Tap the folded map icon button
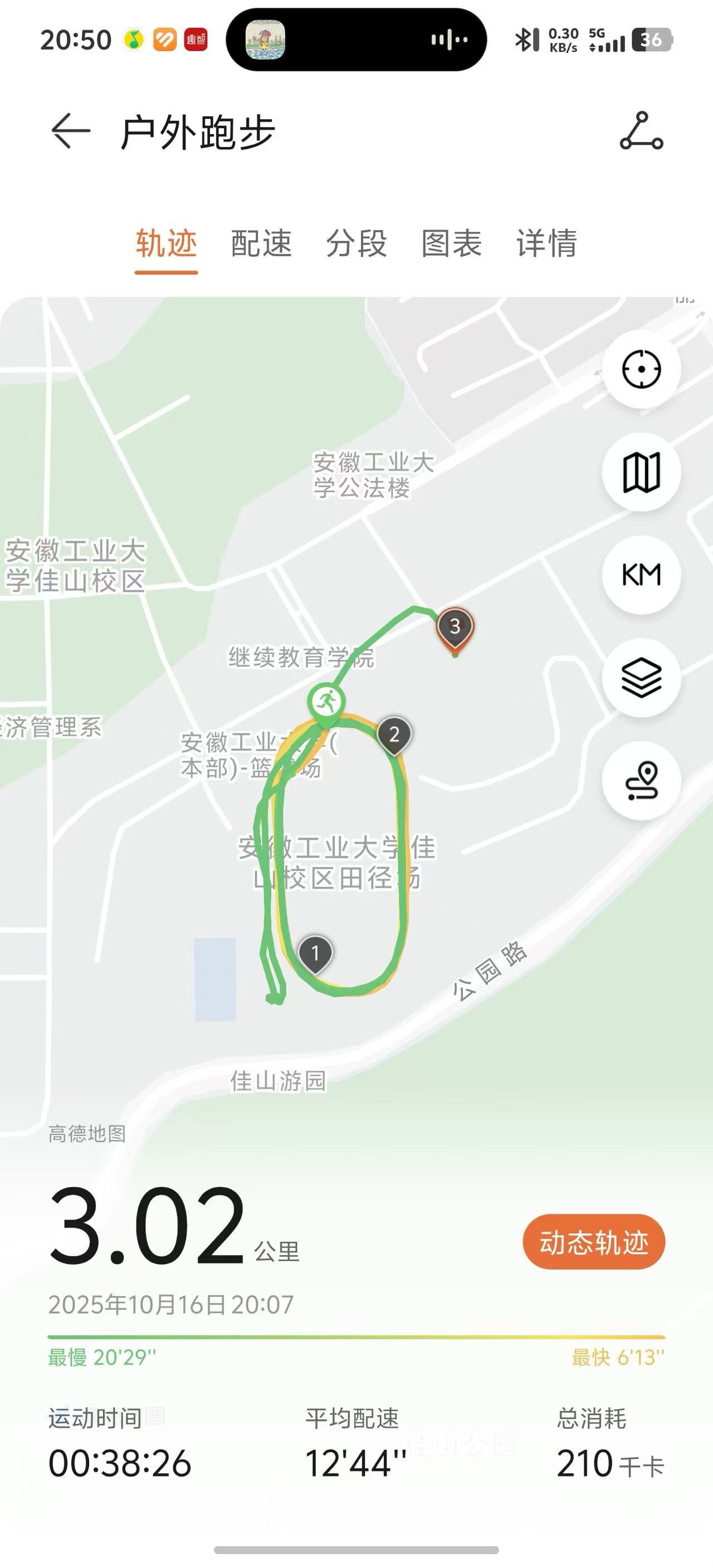 (x=641, y=472)
